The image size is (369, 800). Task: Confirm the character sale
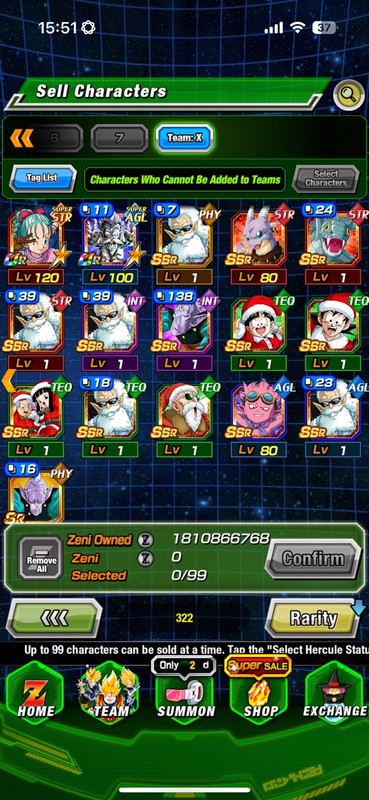313,559
